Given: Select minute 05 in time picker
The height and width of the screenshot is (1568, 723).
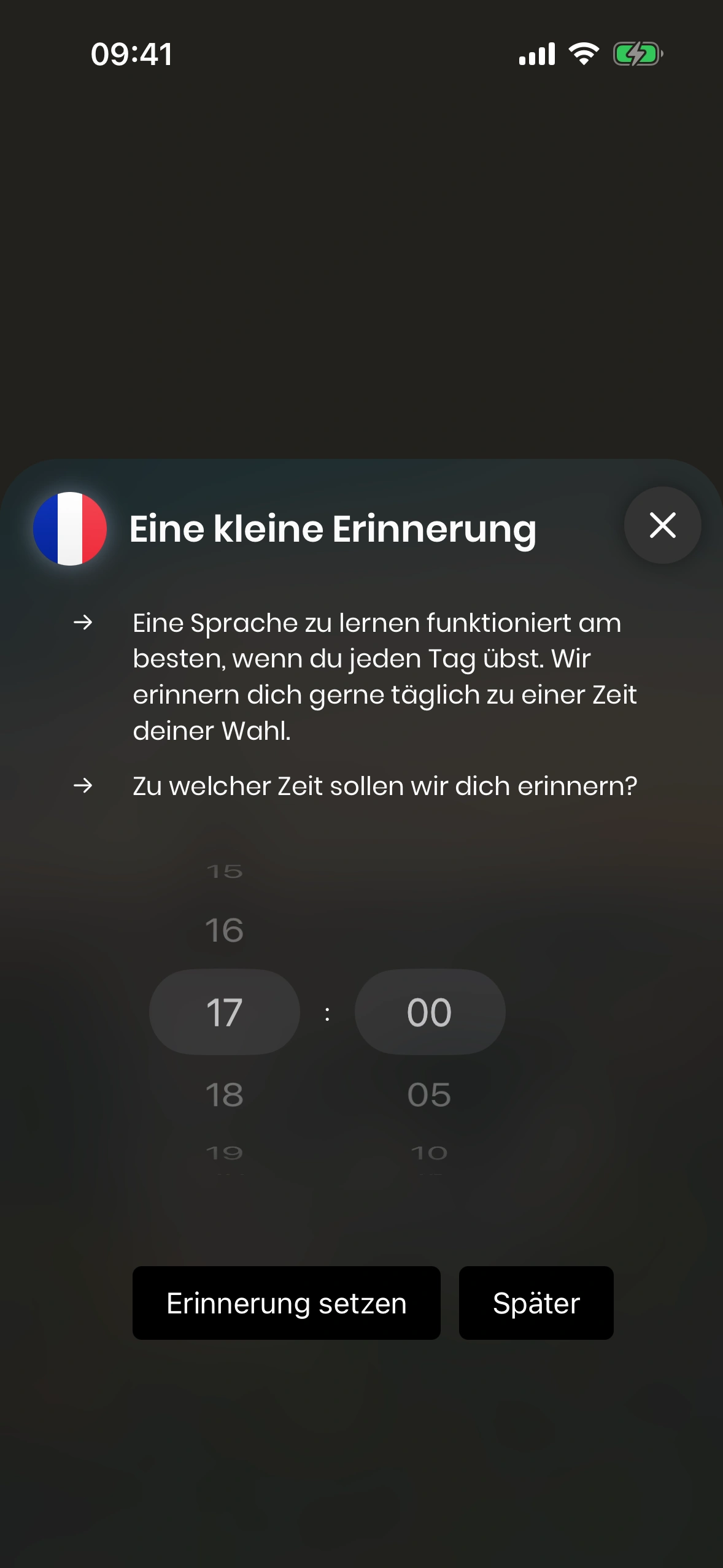Looking at the screenshot, I should pos(429,1095).
